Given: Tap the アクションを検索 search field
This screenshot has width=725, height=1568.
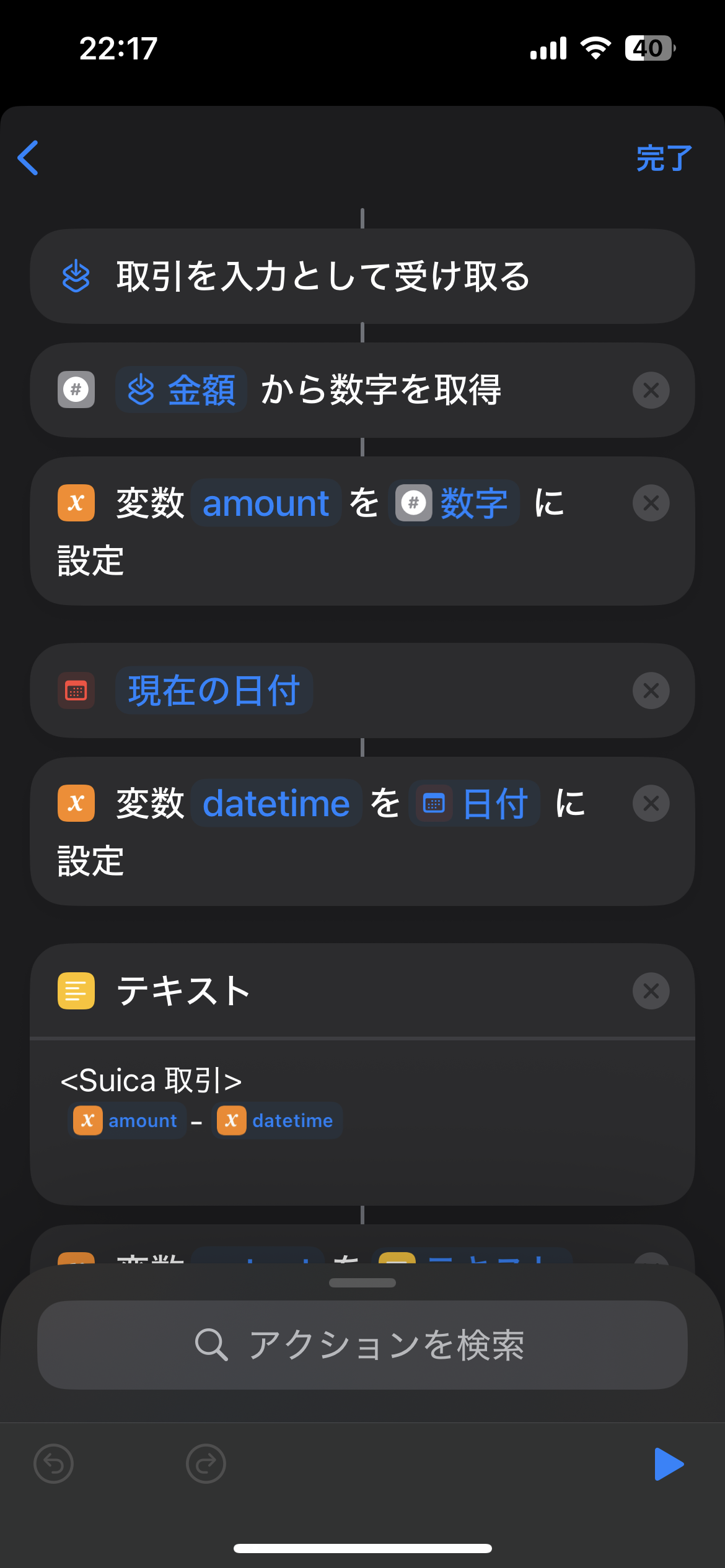Looking at the screenshot, I should (x=362, y=1345).
